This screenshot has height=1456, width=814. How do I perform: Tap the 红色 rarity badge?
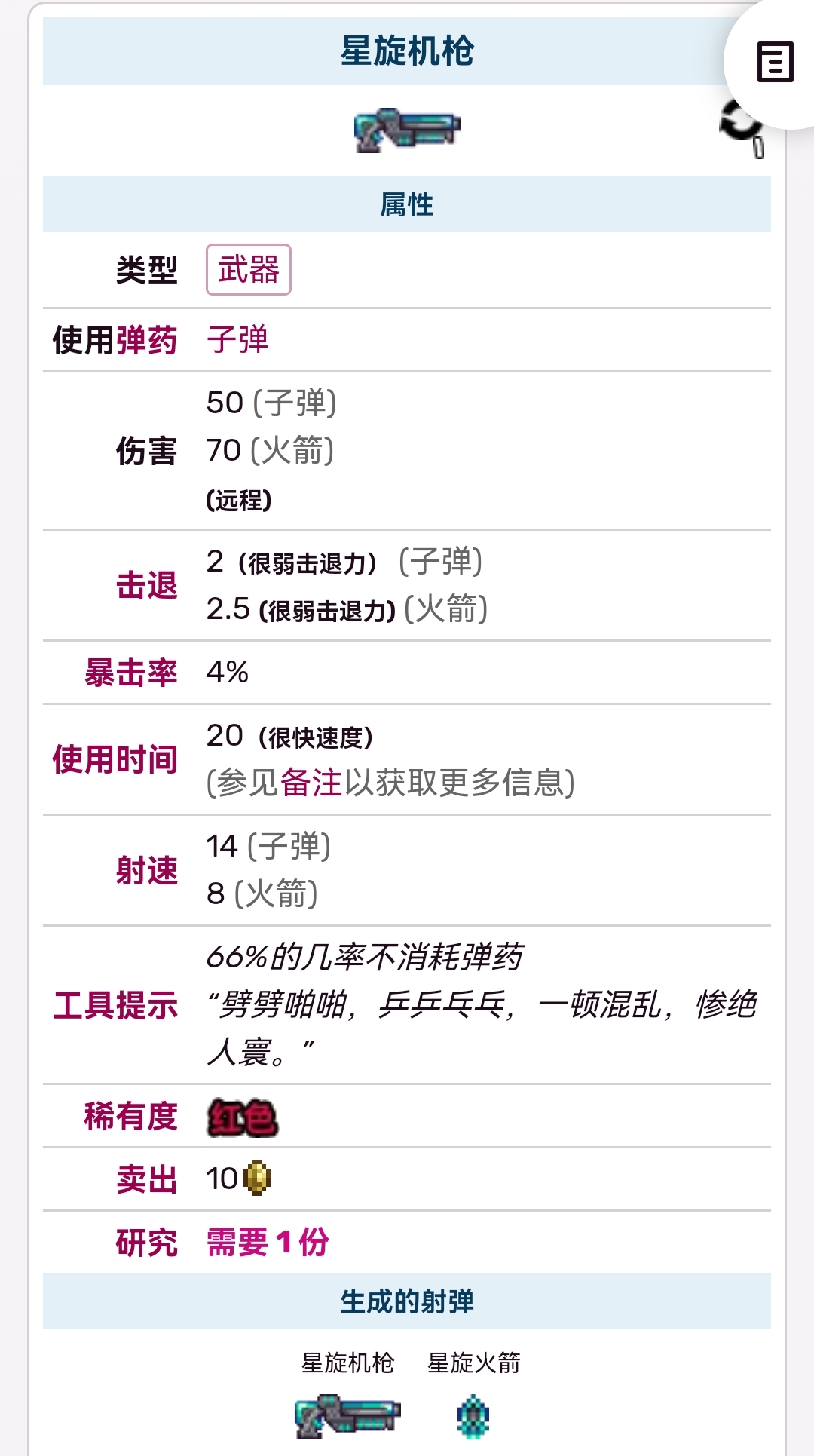242,1117
